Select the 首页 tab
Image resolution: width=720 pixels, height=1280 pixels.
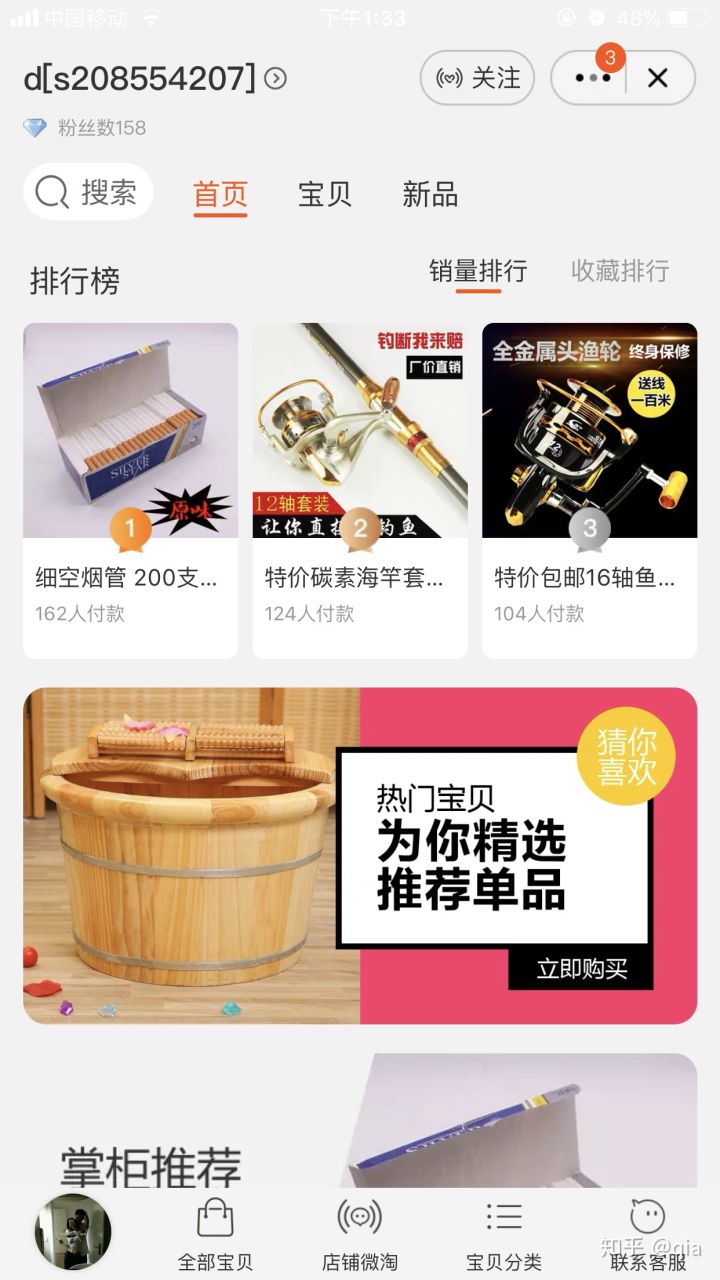click(x=220, y=194)
